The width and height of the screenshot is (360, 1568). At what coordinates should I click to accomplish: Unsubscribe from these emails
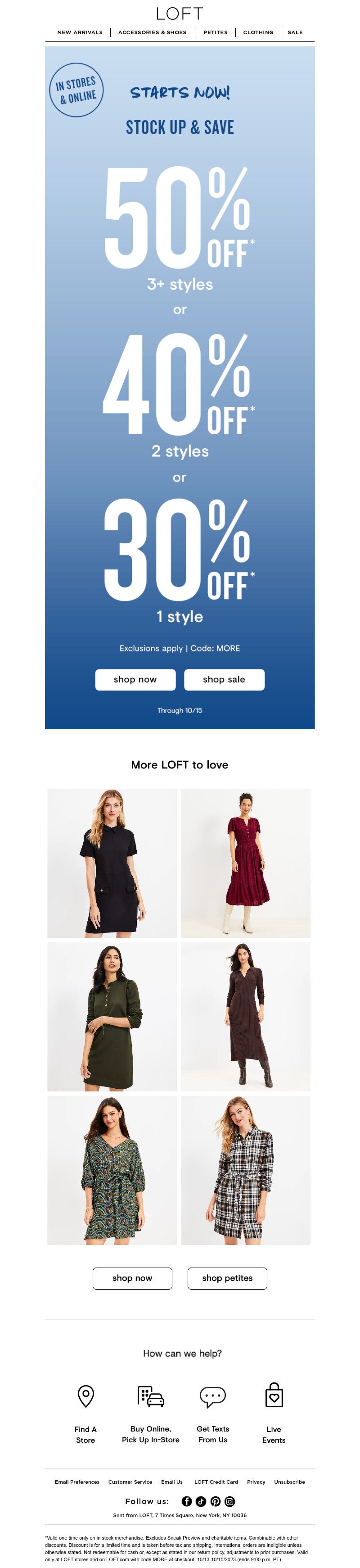(289, 1482)
